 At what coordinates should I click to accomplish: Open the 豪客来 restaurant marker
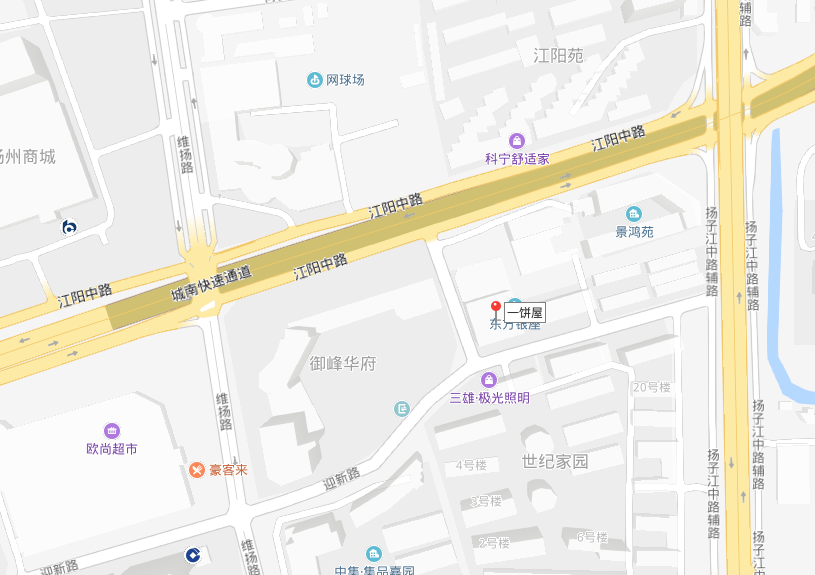coord(198,468)
